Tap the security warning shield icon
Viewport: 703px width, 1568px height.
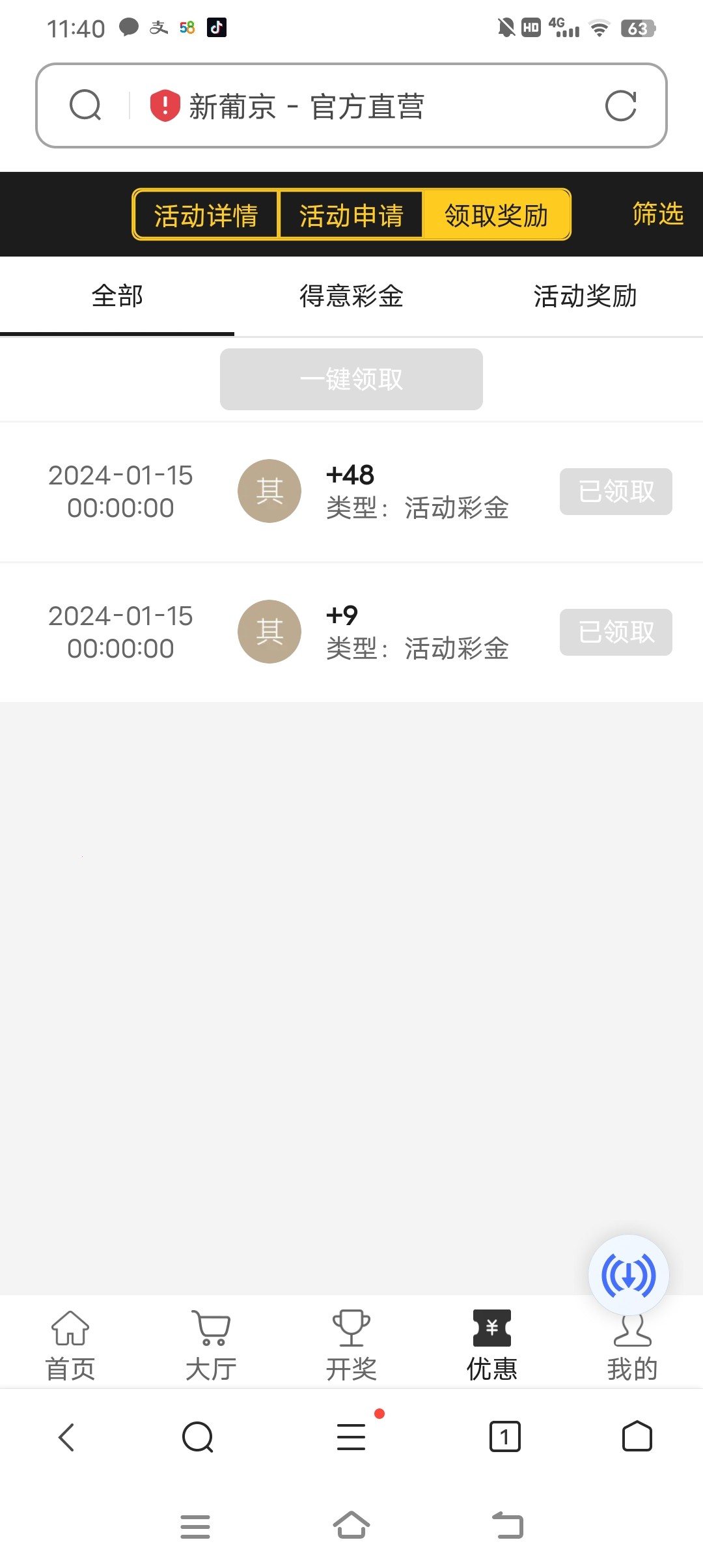pos(163,105)
